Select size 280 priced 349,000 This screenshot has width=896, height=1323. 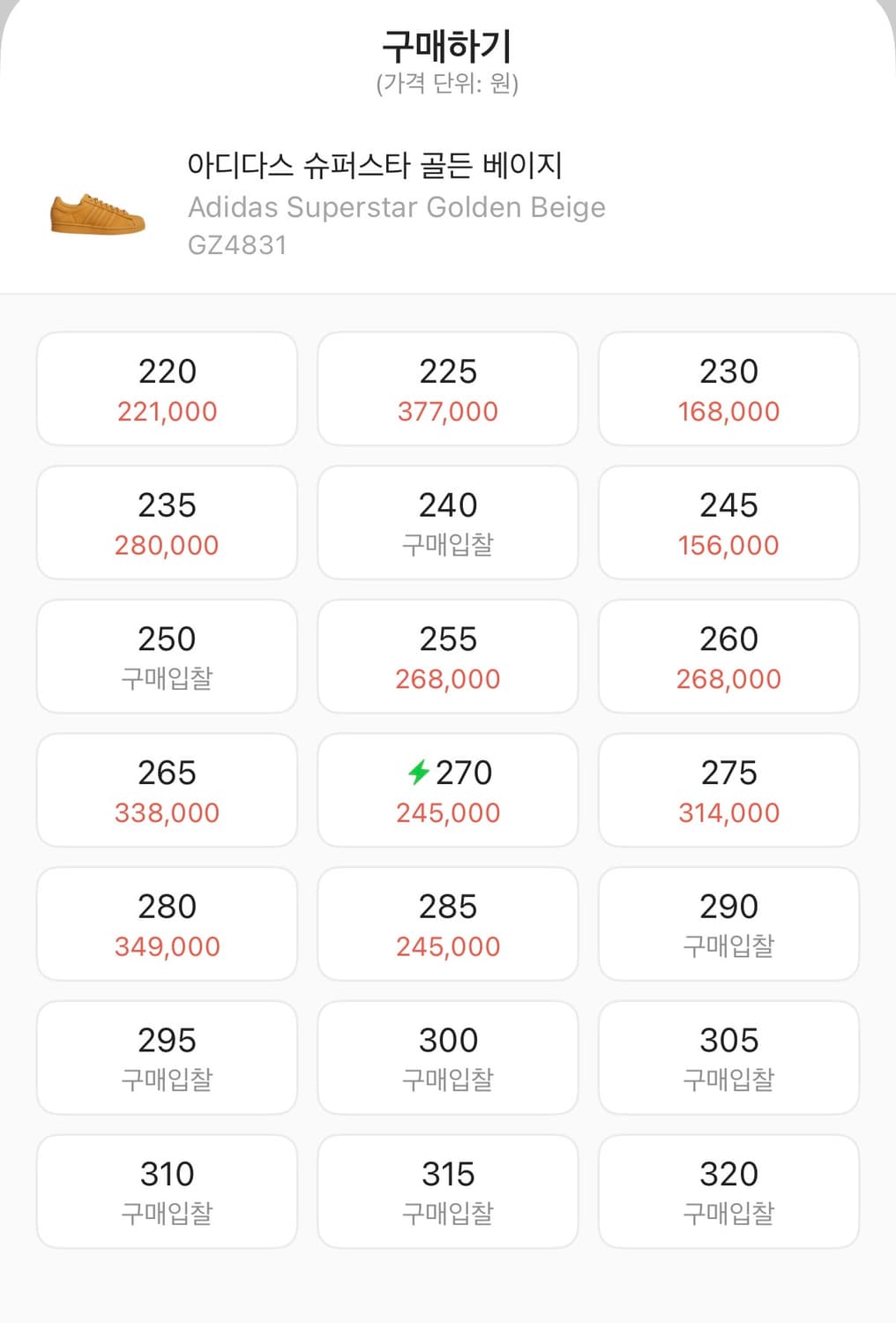pos(166,923)
